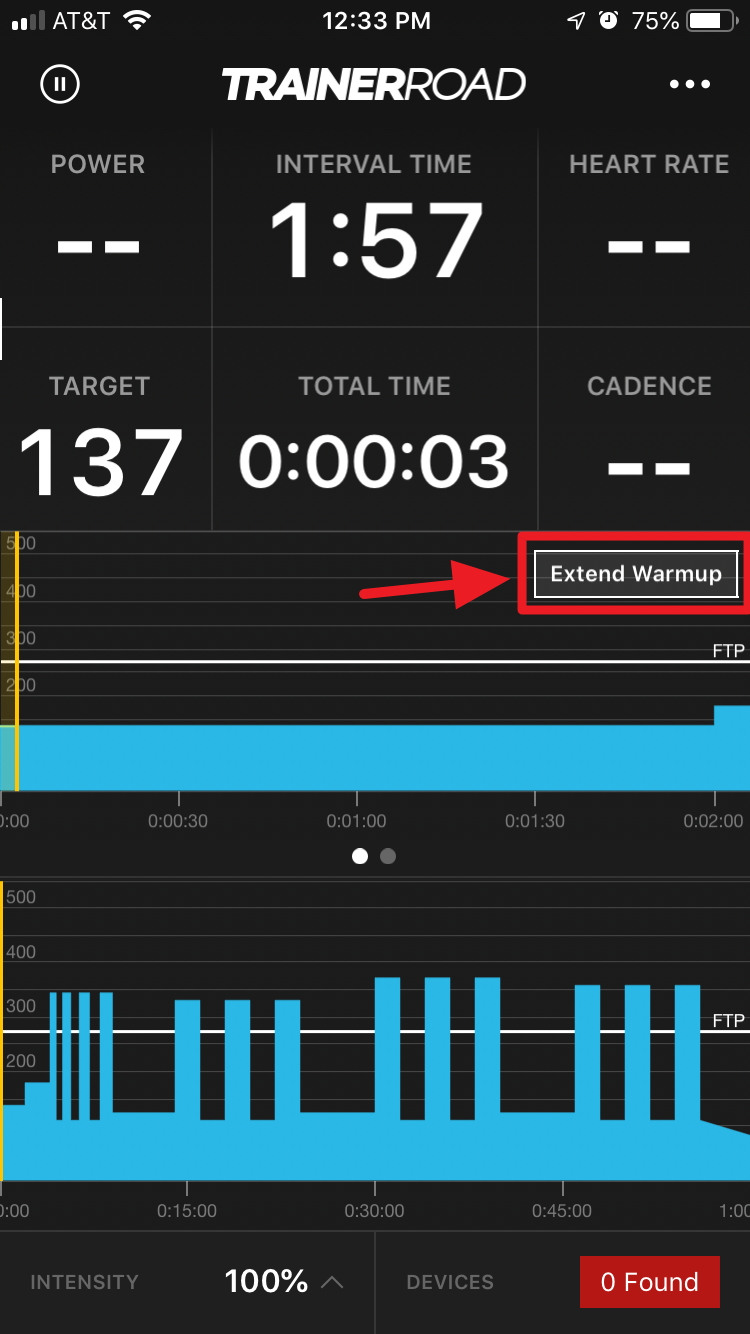Tap Extend Warmup button
Screen dimensions: 750x1334
click(x=636, y=574)
